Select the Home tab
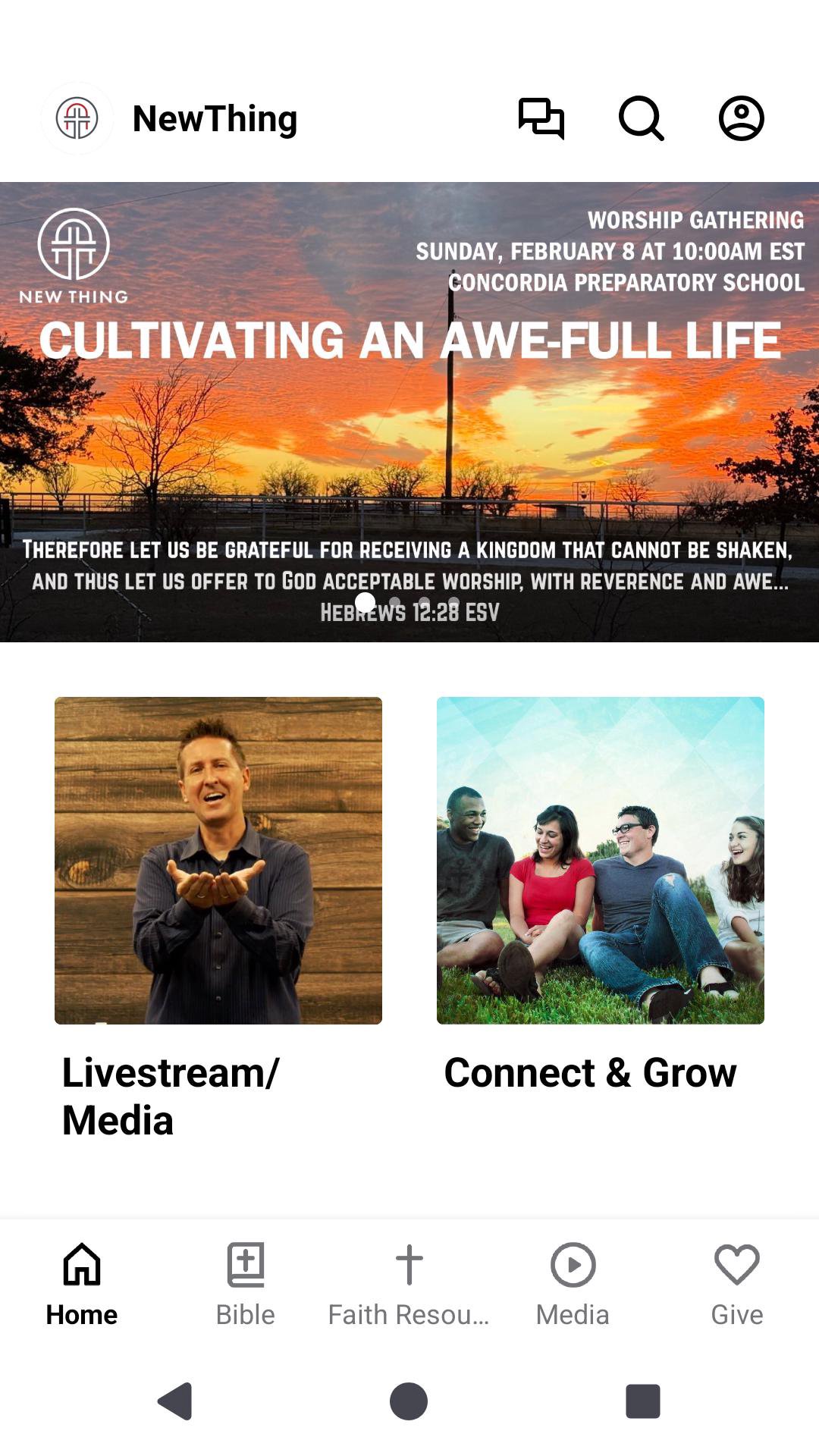Screen dimensions: 819x1456 [x=82, y=1284]
